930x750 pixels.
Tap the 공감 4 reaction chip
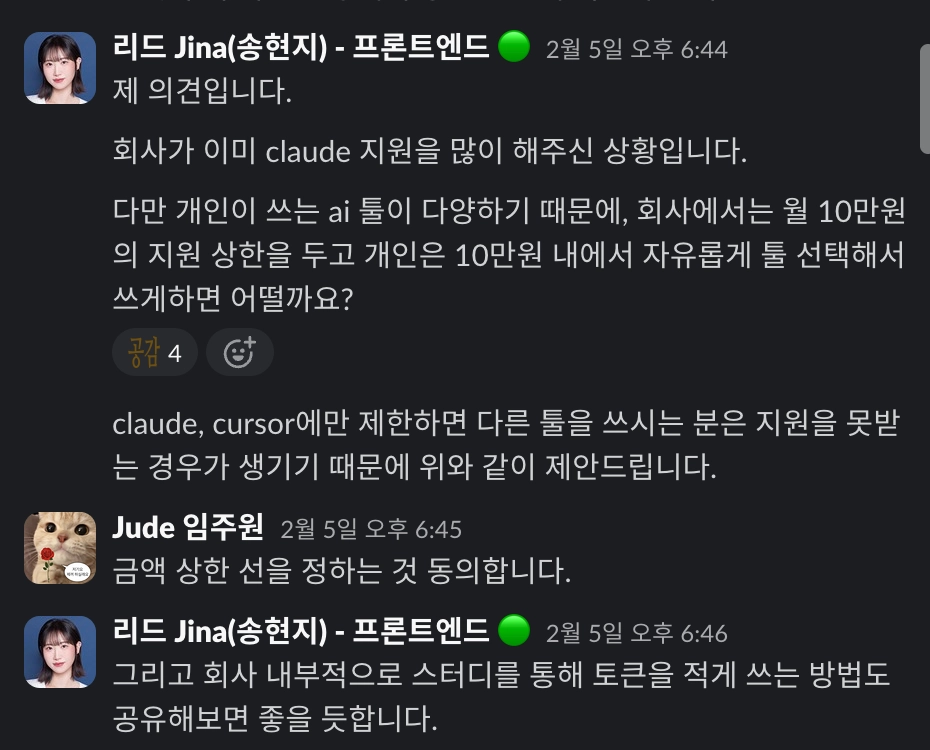pos(154,353)
